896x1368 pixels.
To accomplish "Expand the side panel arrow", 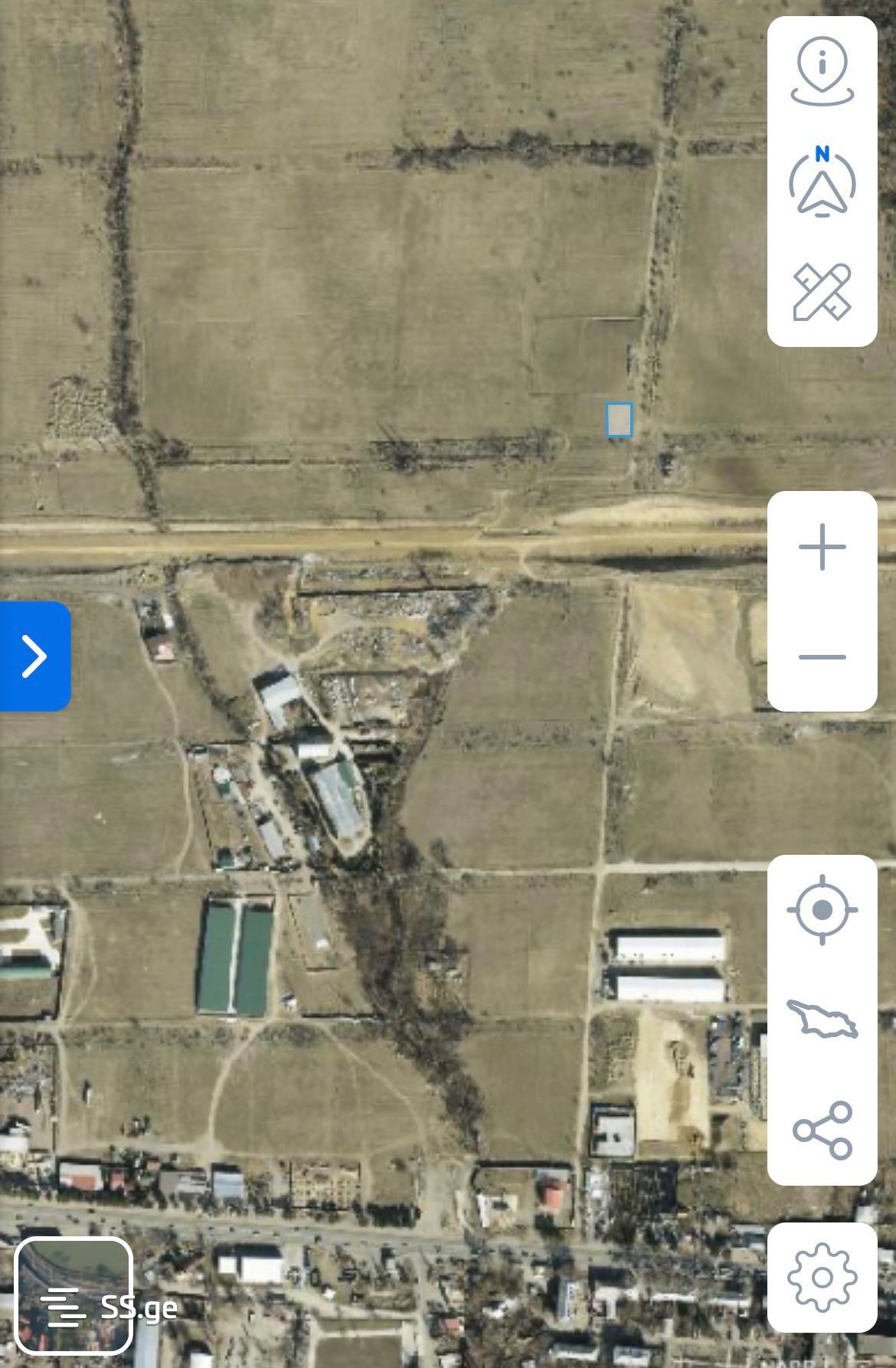I will tap(34, 656).
